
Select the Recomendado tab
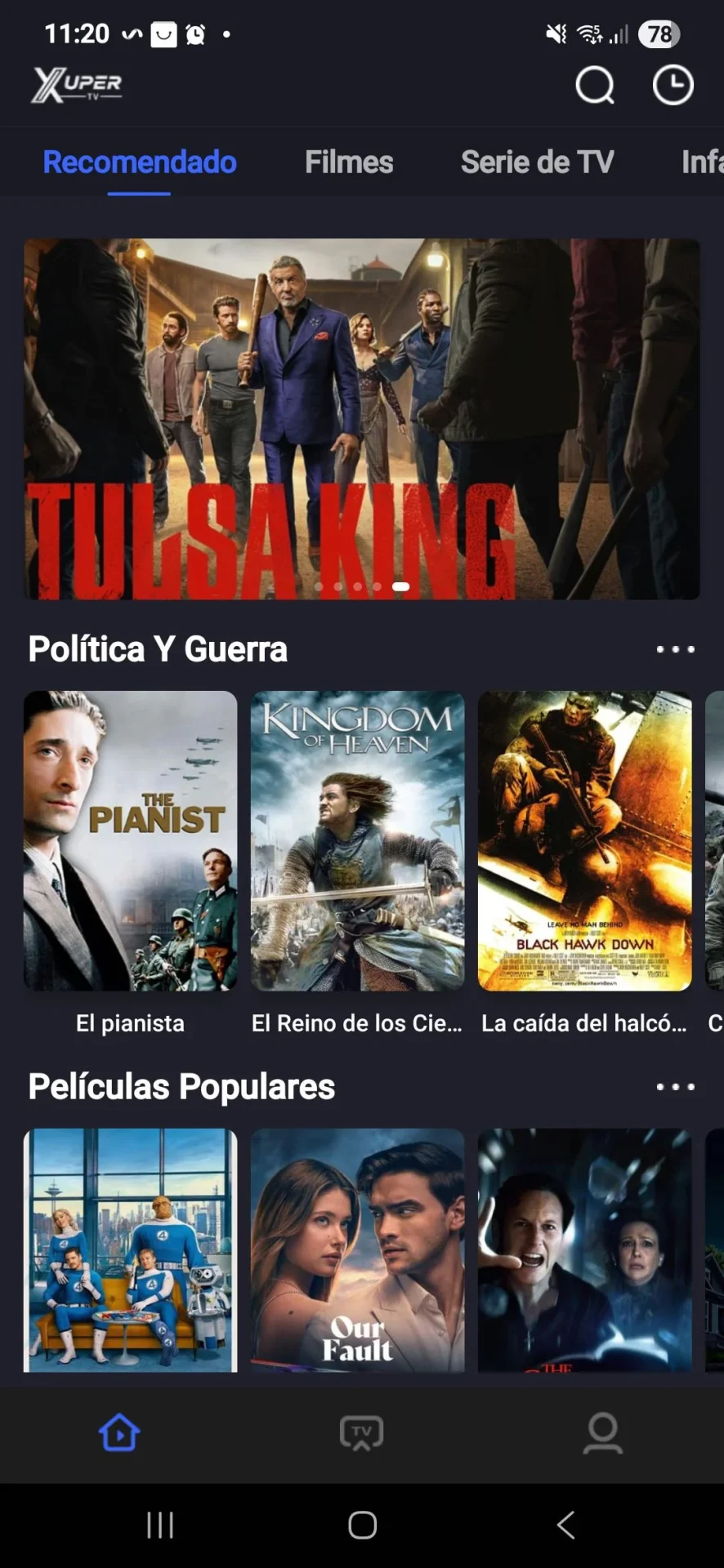[x=140, y=162]
